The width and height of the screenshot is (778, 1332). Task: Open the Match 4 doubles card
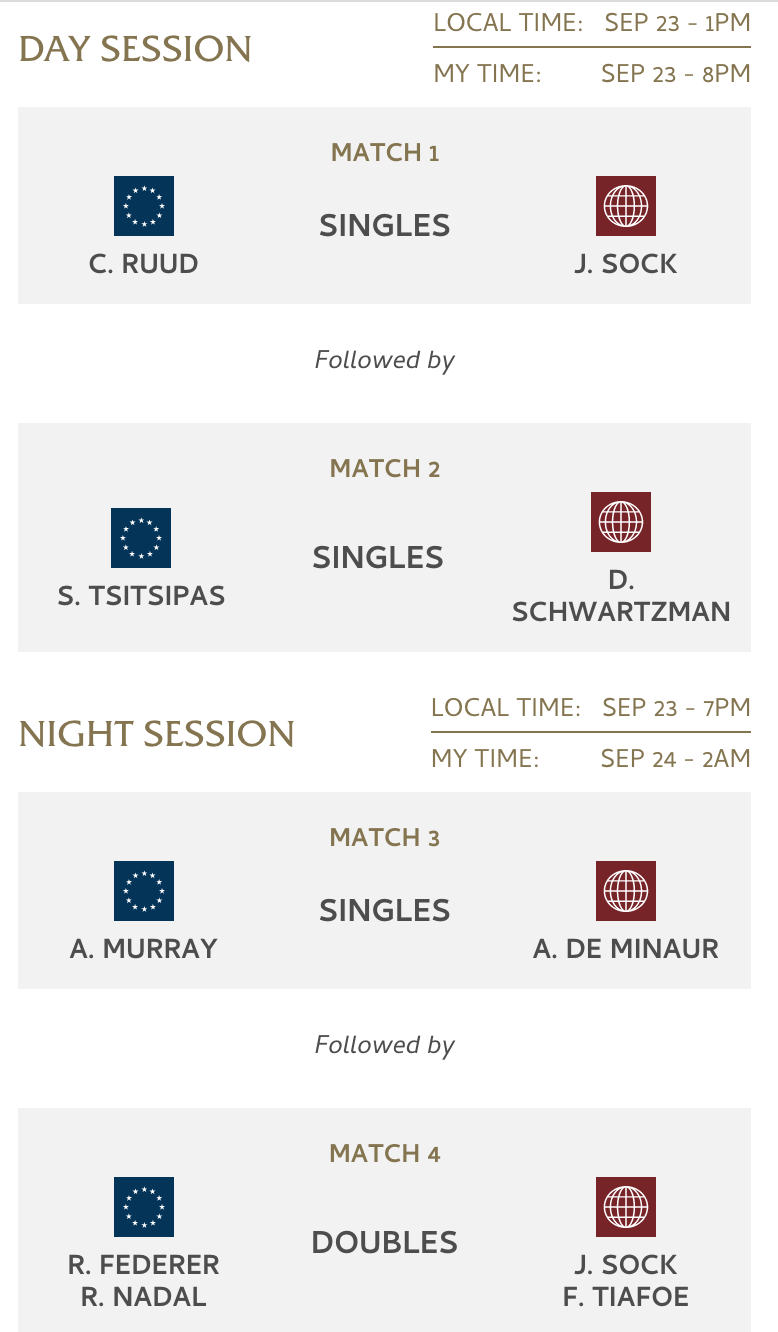tap(384, 1220)
